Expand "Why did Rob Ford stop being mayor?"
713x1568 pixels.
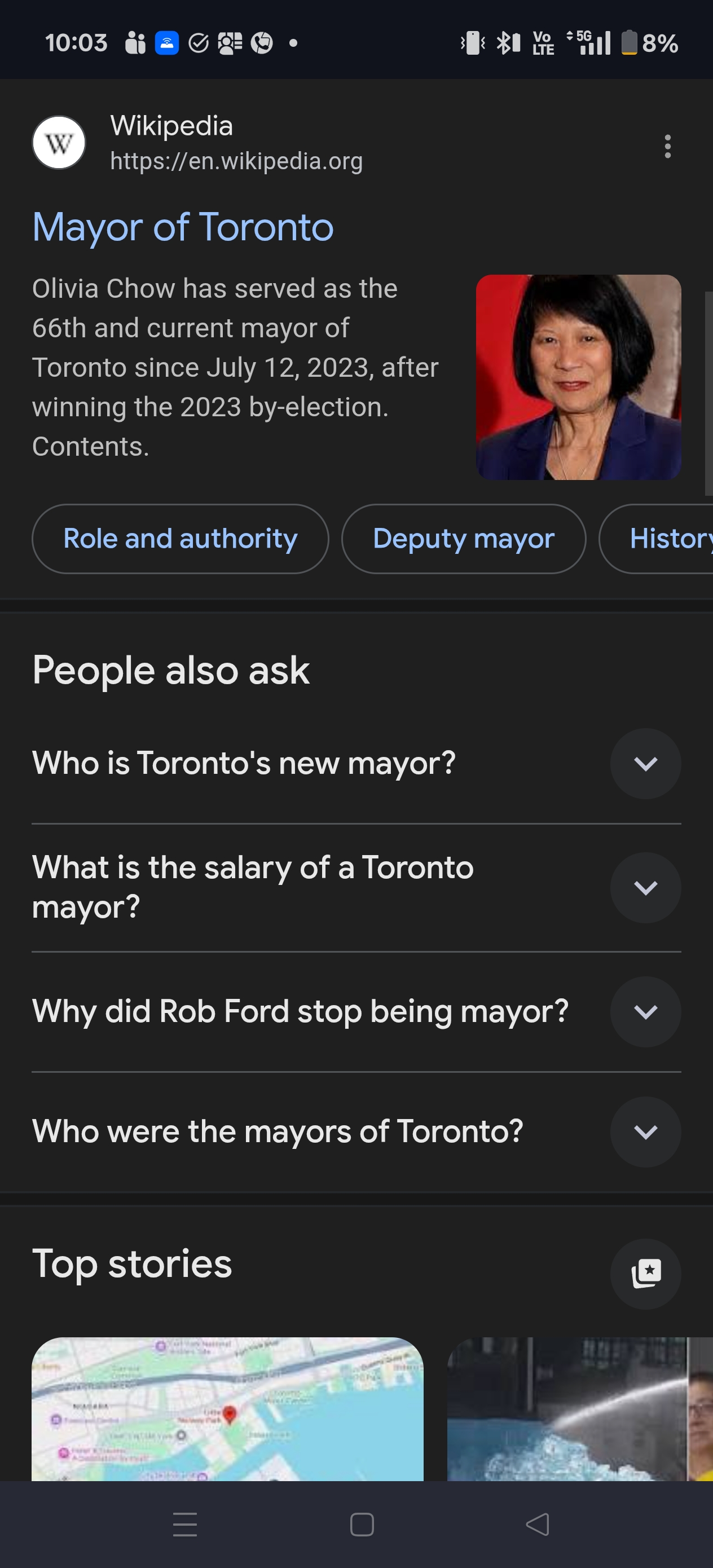pyautogui.click(x=645, y=1012)
